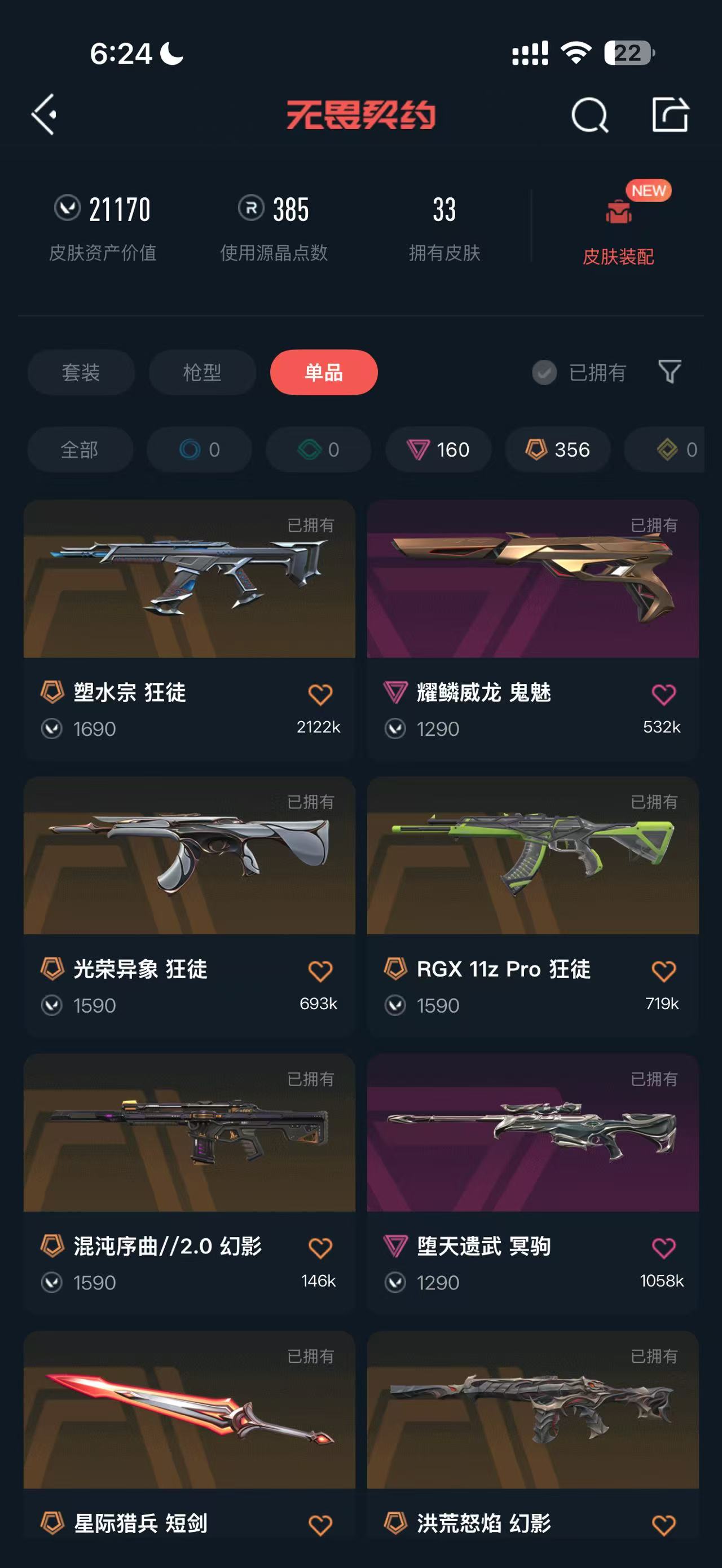Select the 单品 tab
The image size is (722, 1568).
pos(323,372)
